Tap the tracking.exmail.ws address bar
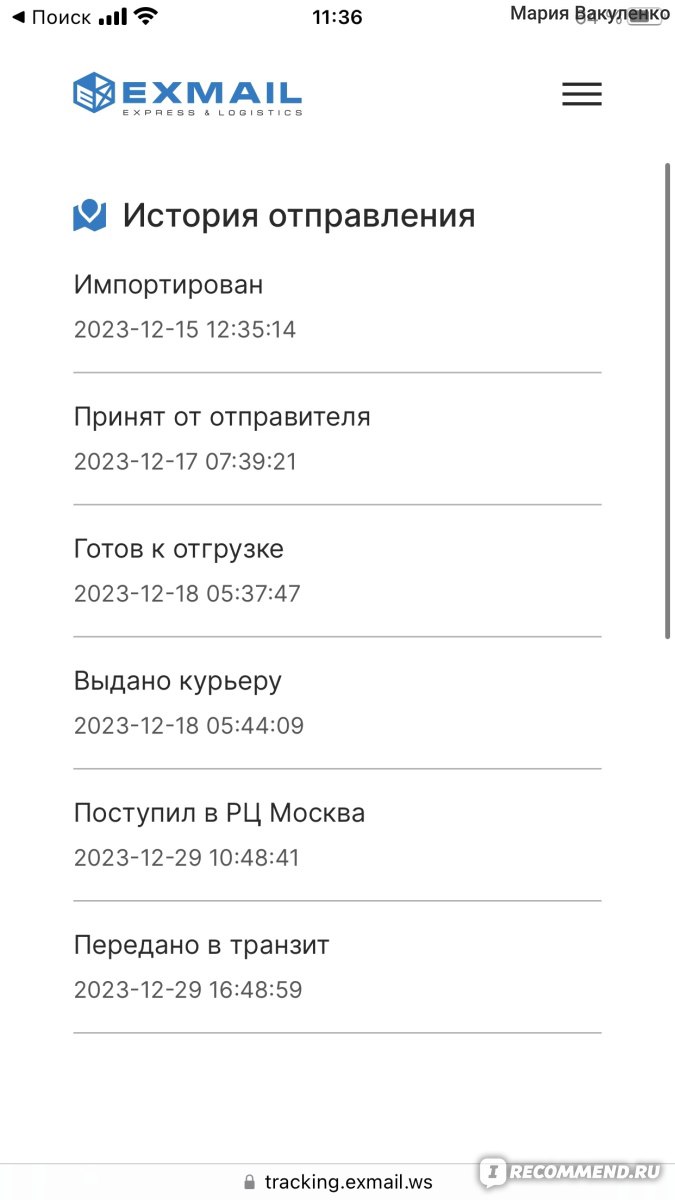 338,1182
